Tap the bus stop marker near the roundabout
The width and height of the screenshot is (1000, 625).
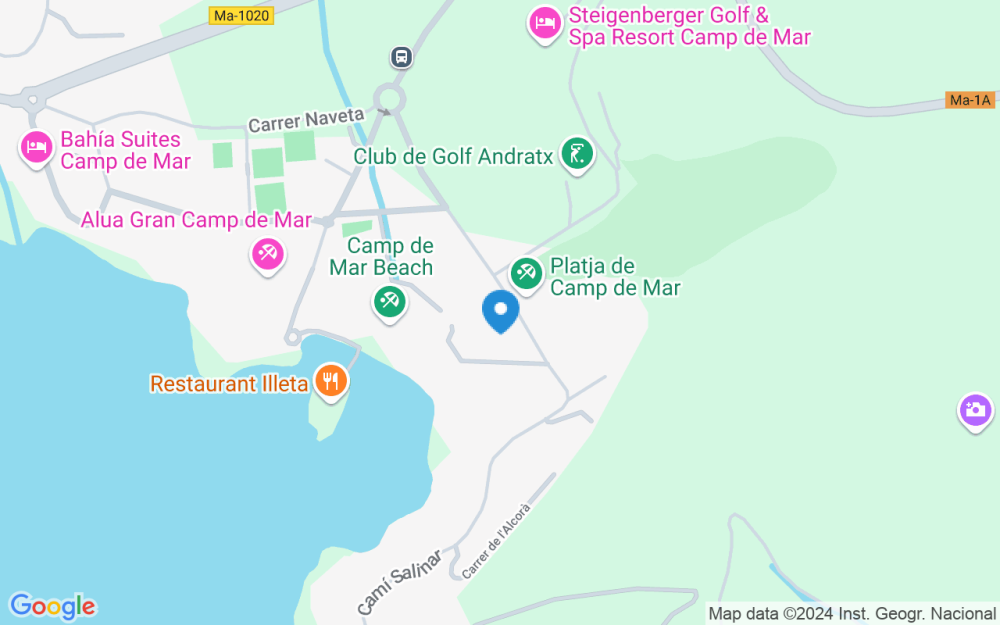[x=401, y=57]
